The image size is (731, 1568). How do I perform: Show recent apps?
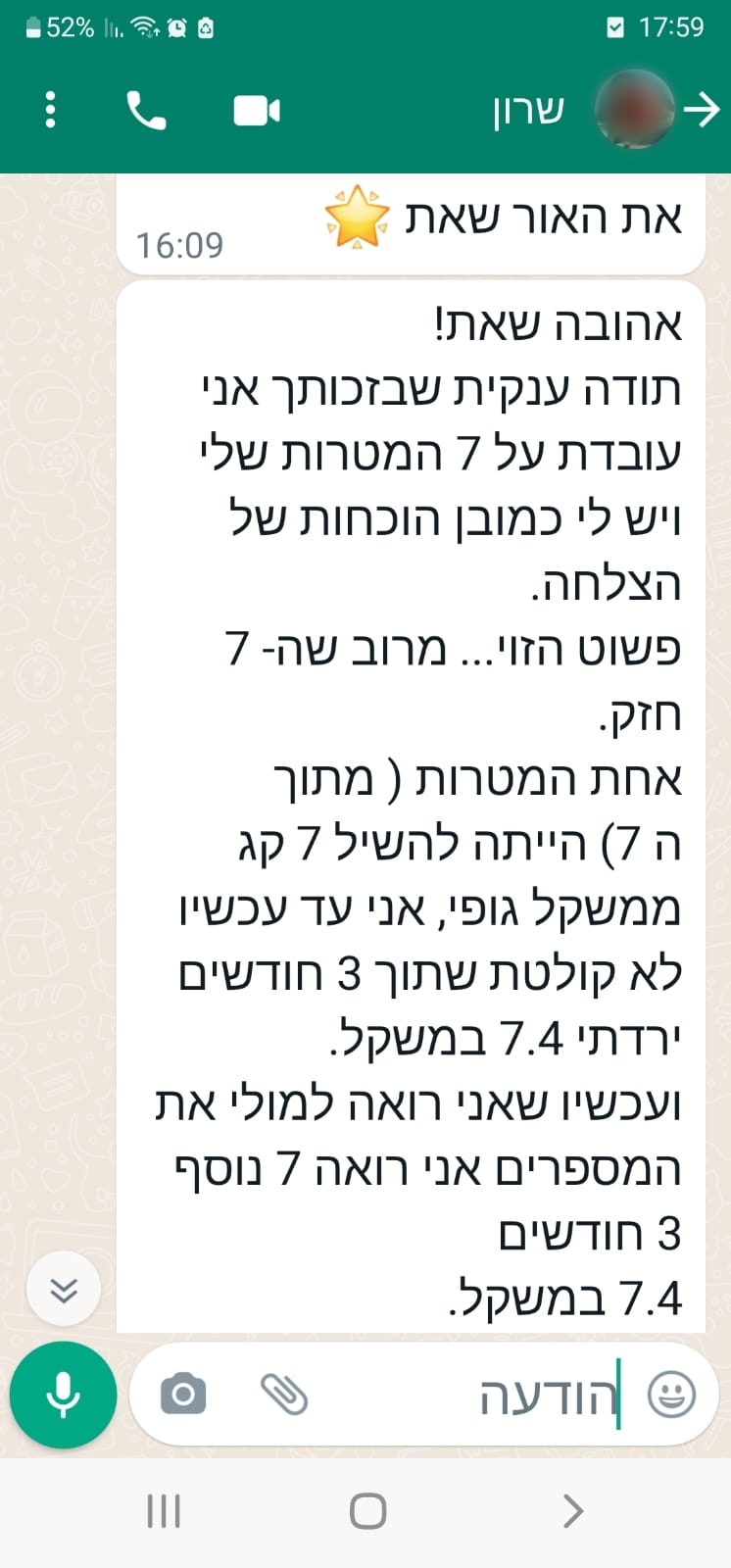164,1511
